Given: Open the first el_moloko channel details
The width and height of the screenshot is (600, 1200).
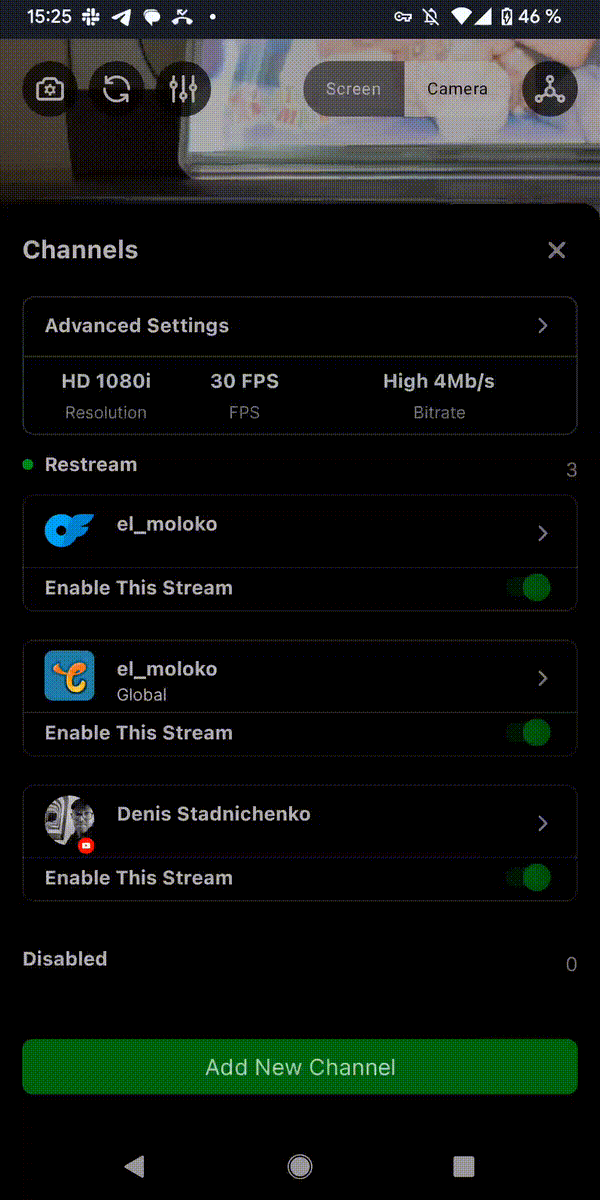Looking at the screenshot, I should (x=300, y=532).
